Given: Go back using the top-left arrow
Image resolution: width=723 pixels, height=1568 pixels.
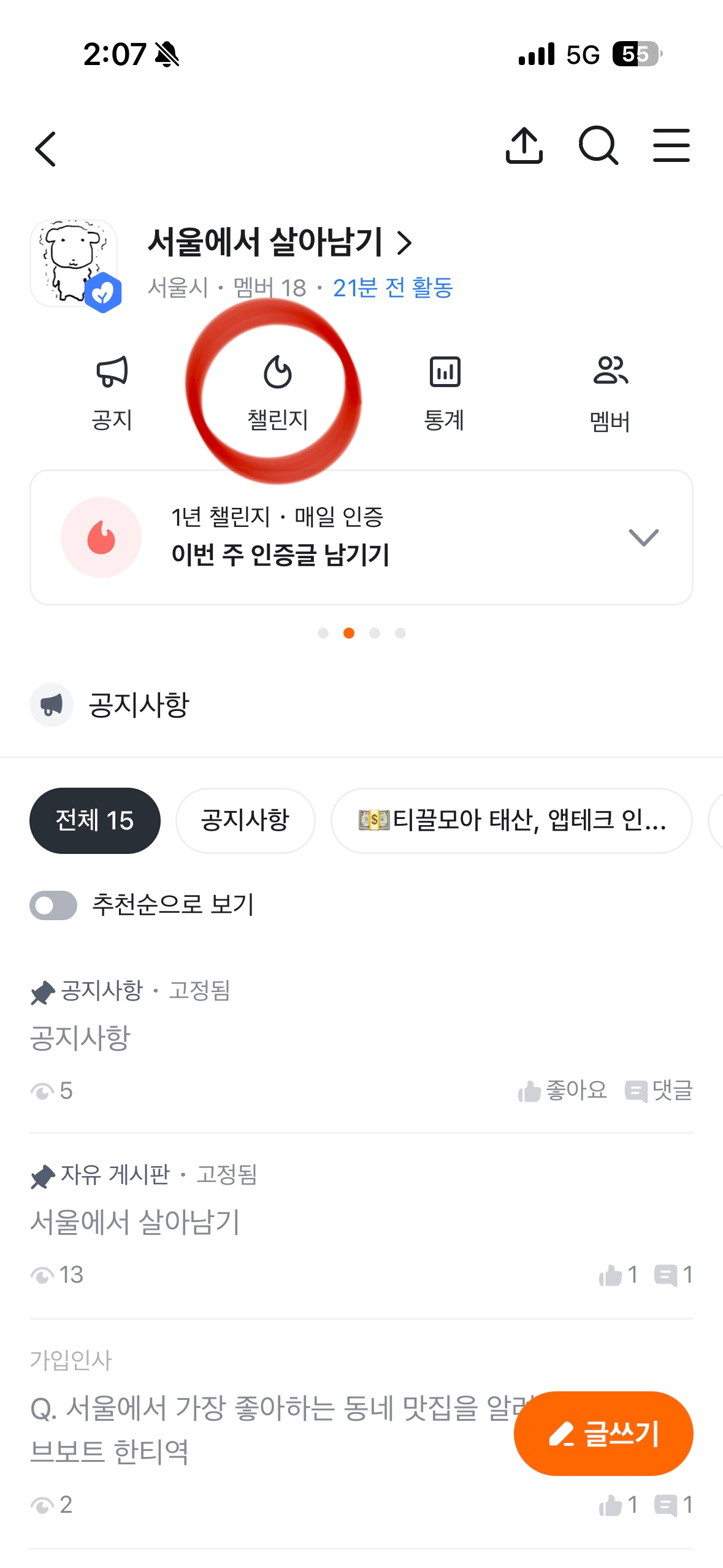Looking at the screenshot, I should (46, 148).
